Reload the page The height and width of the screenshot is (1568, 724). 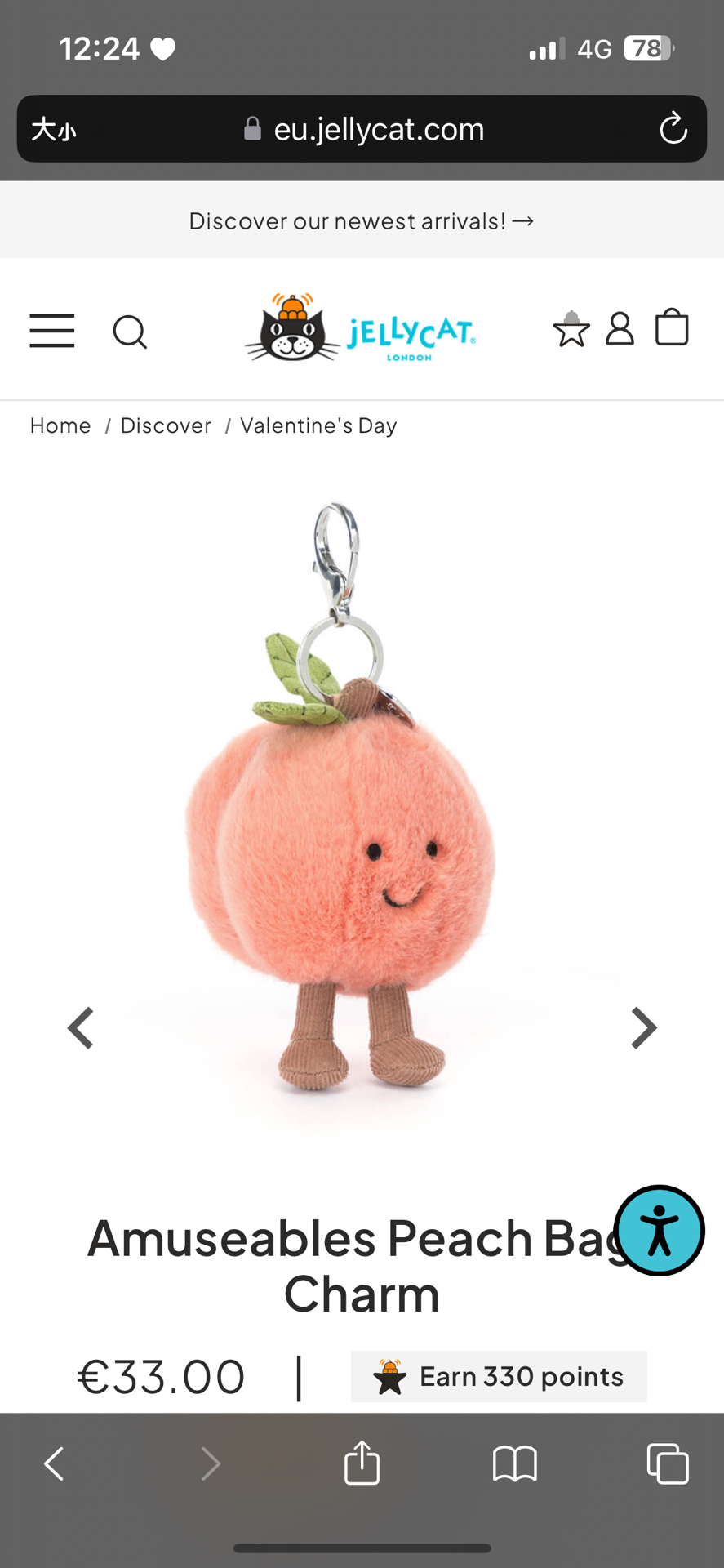pyautogui.click(x=673, y=129)
